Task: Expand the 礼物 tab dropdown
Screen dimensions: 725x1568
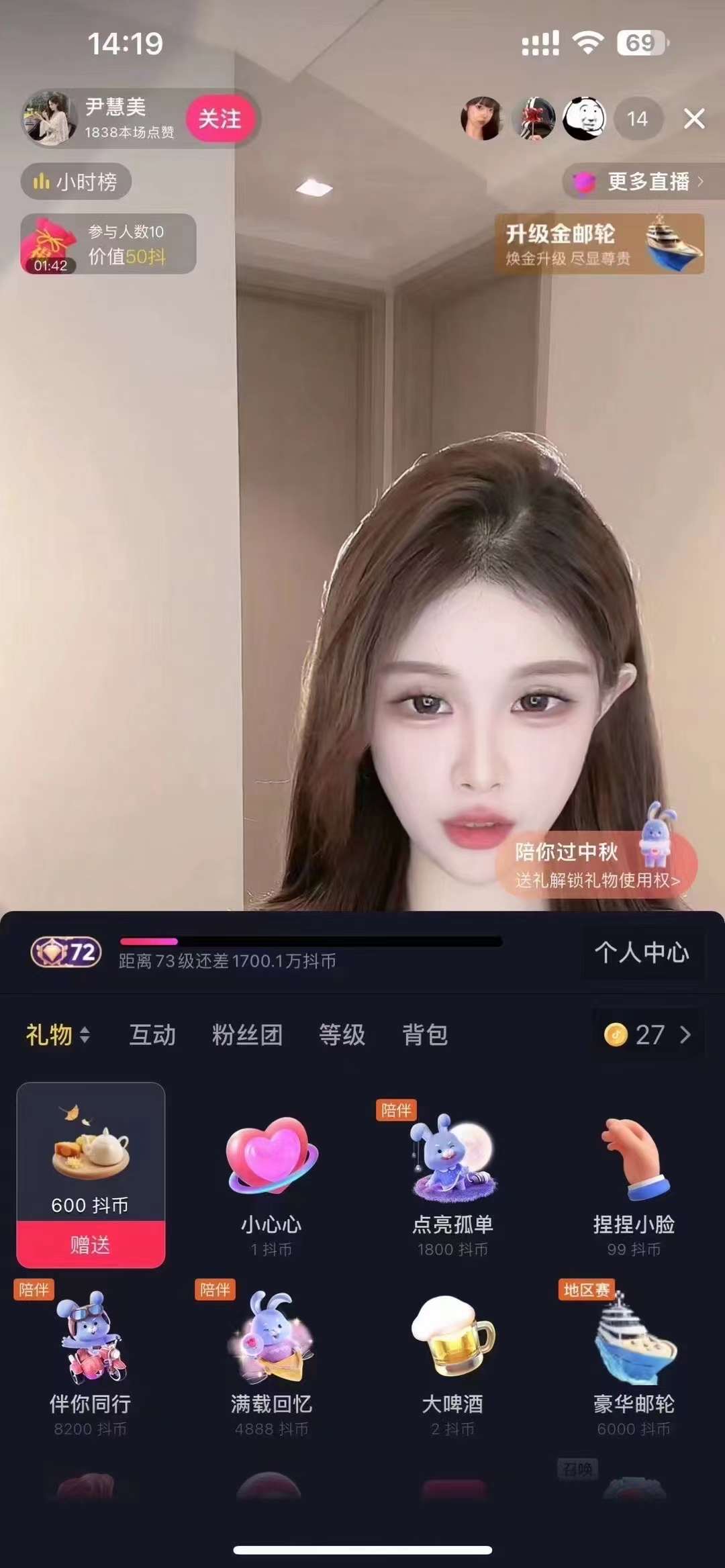Action: (x=58, y=1034)
